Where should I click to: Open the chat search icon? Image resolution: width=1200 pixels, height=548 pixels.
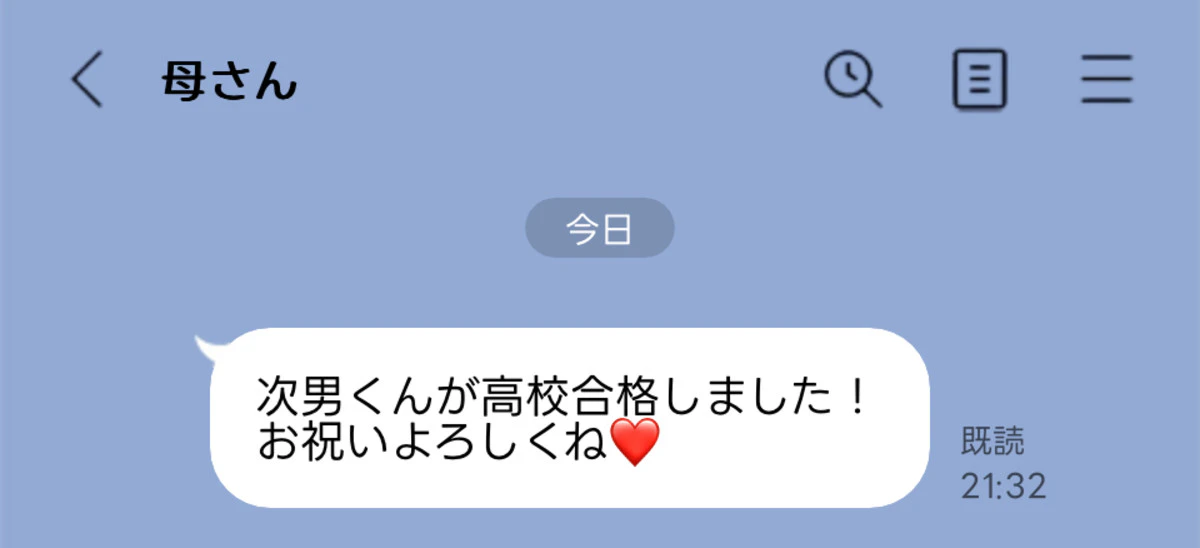[x=853, y=79]
